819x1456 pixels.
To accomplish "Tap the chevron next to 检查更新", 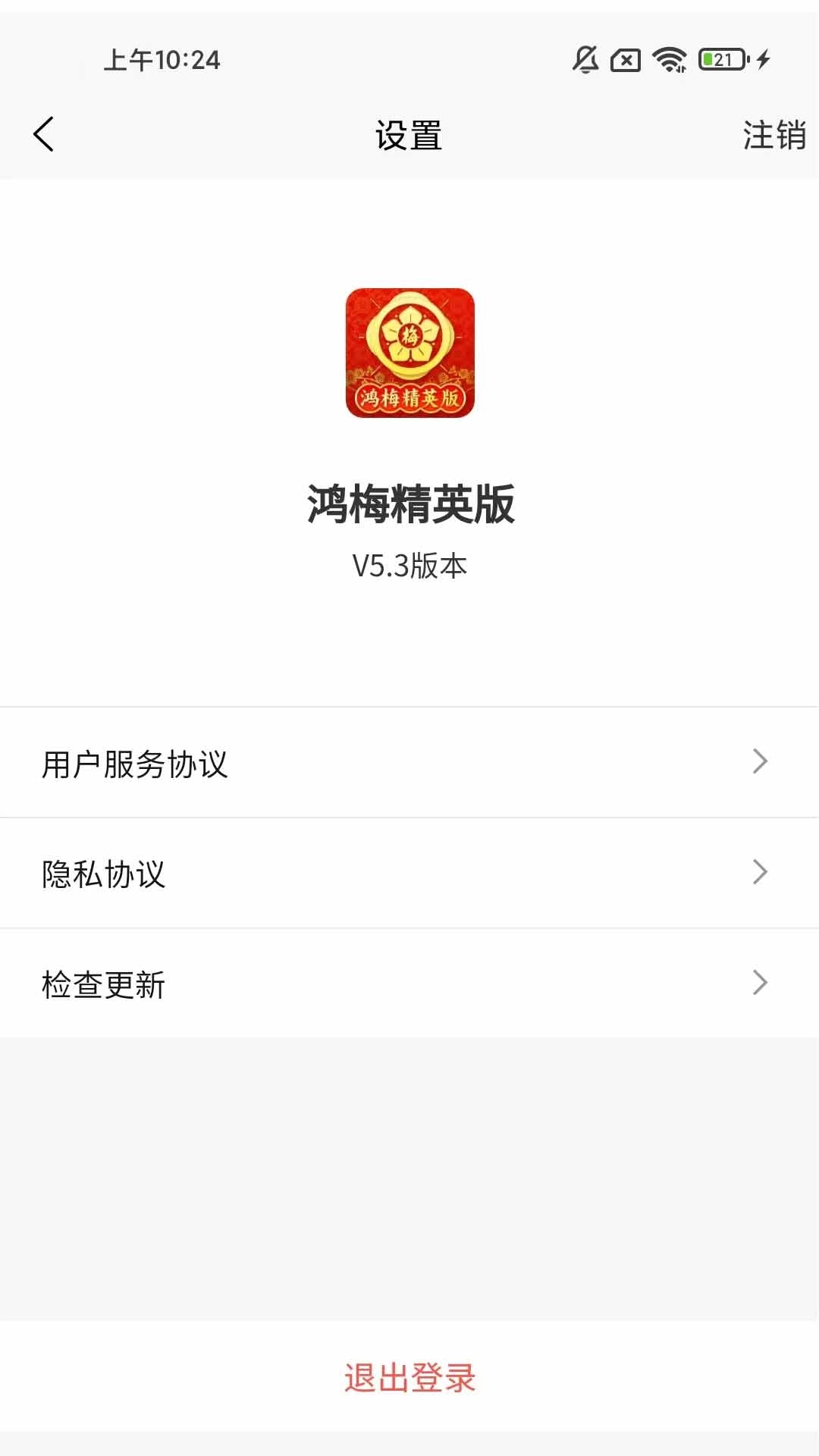I will coord(759,983).
